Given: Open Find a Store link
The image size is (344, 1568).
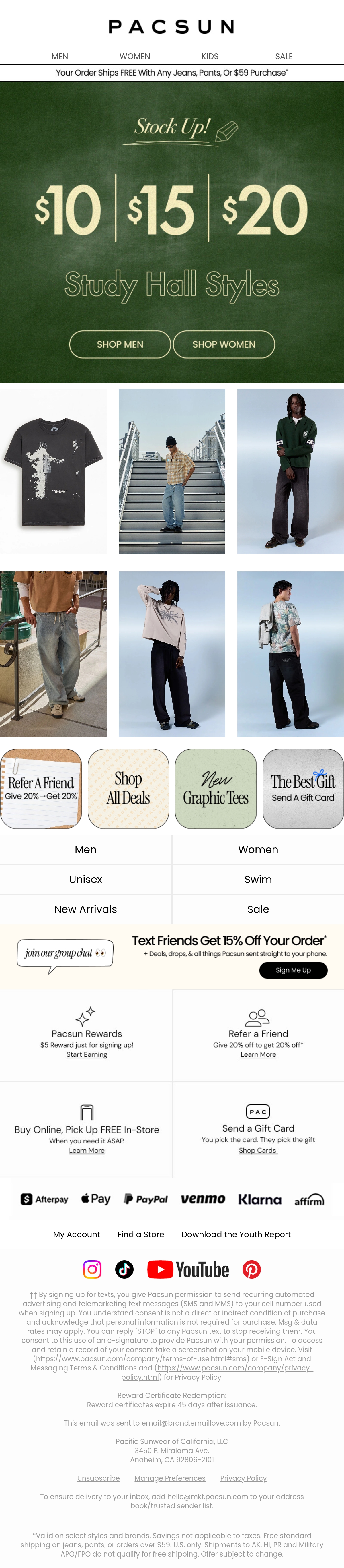Looking at the screenshot, I should tap(140, 1234).
